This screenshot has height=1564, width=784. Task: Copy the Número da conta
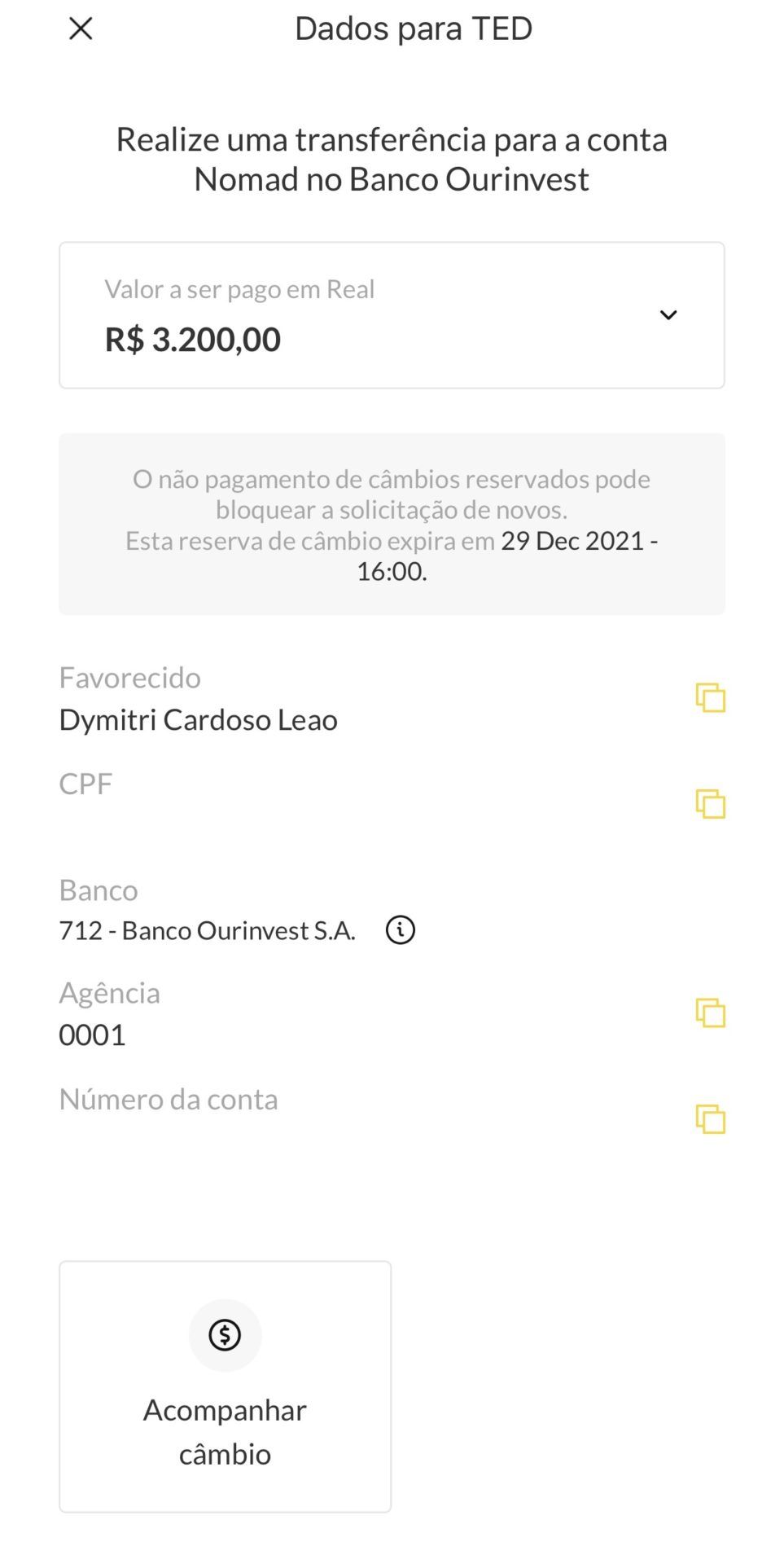tap(710, 1119)
